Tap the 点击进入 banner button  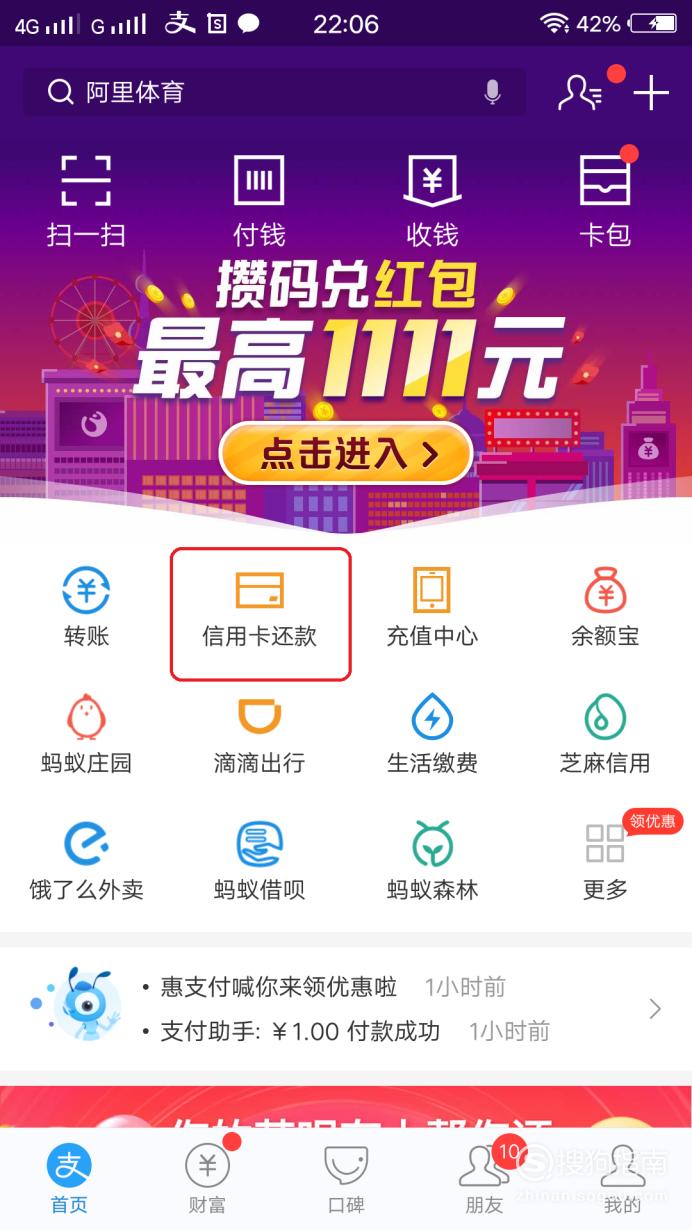point(346,454)
